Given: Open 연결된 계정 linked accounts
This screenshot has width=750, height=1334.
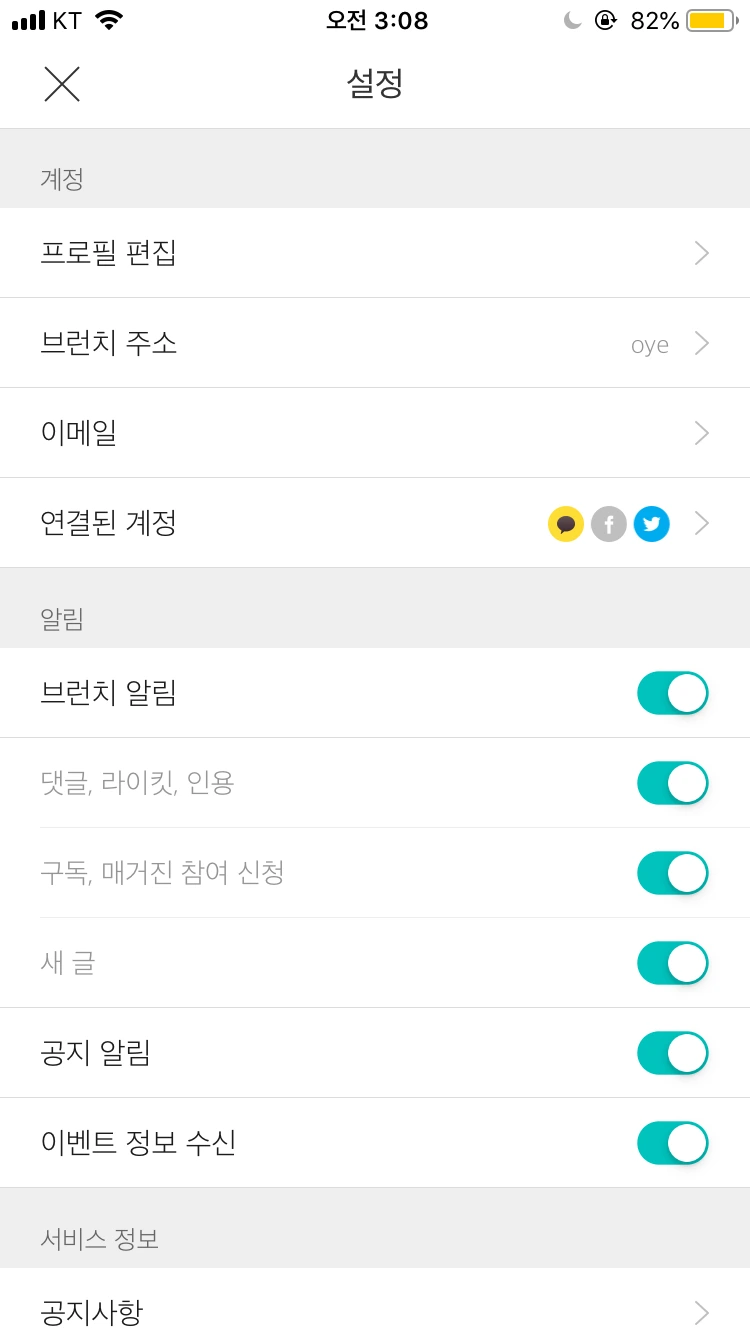Looking at the screenshot, I should pos(375,523).
